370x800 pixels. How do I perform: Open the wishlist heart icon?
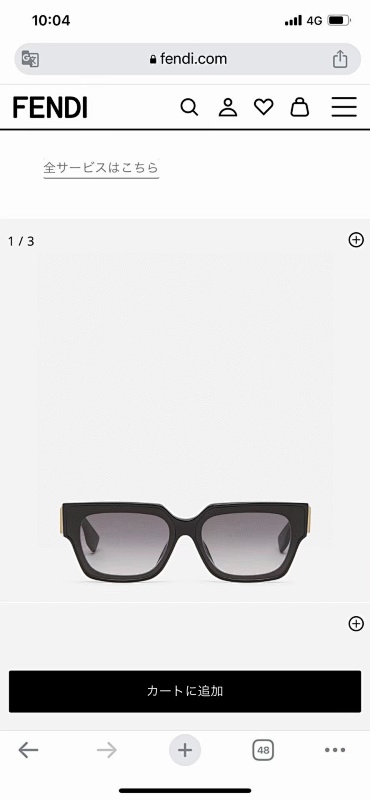click(x=264, y=107)
